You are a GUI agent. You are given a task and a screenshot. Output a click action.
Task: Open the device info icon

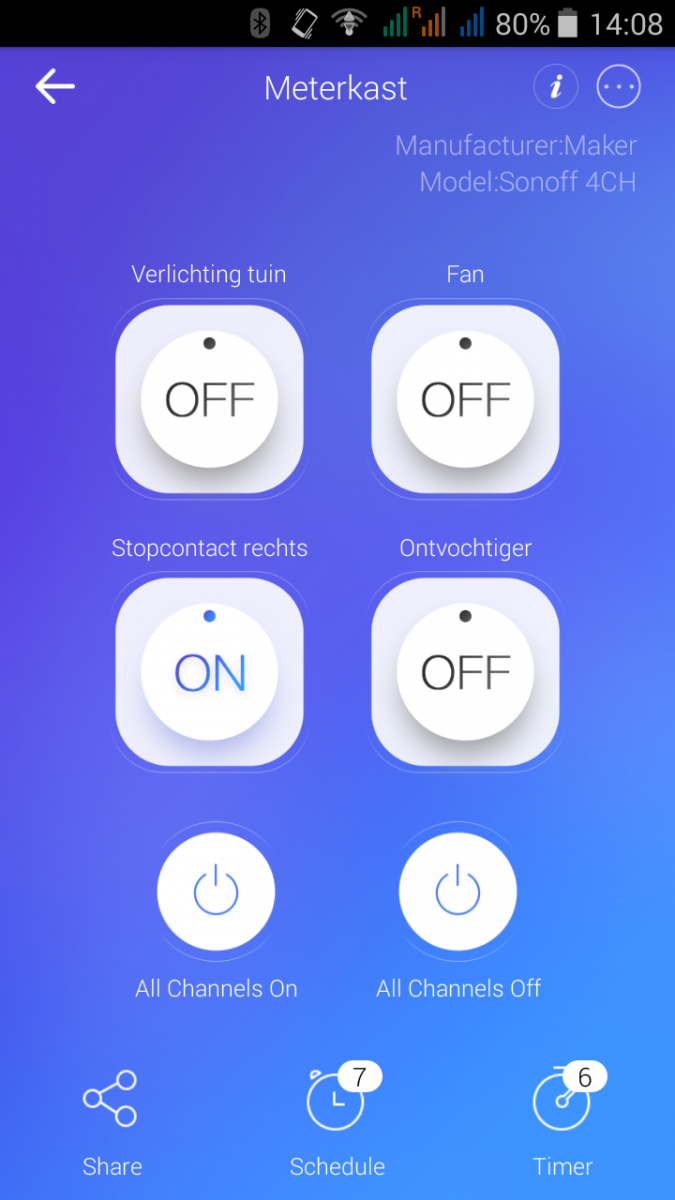(556, 87)
